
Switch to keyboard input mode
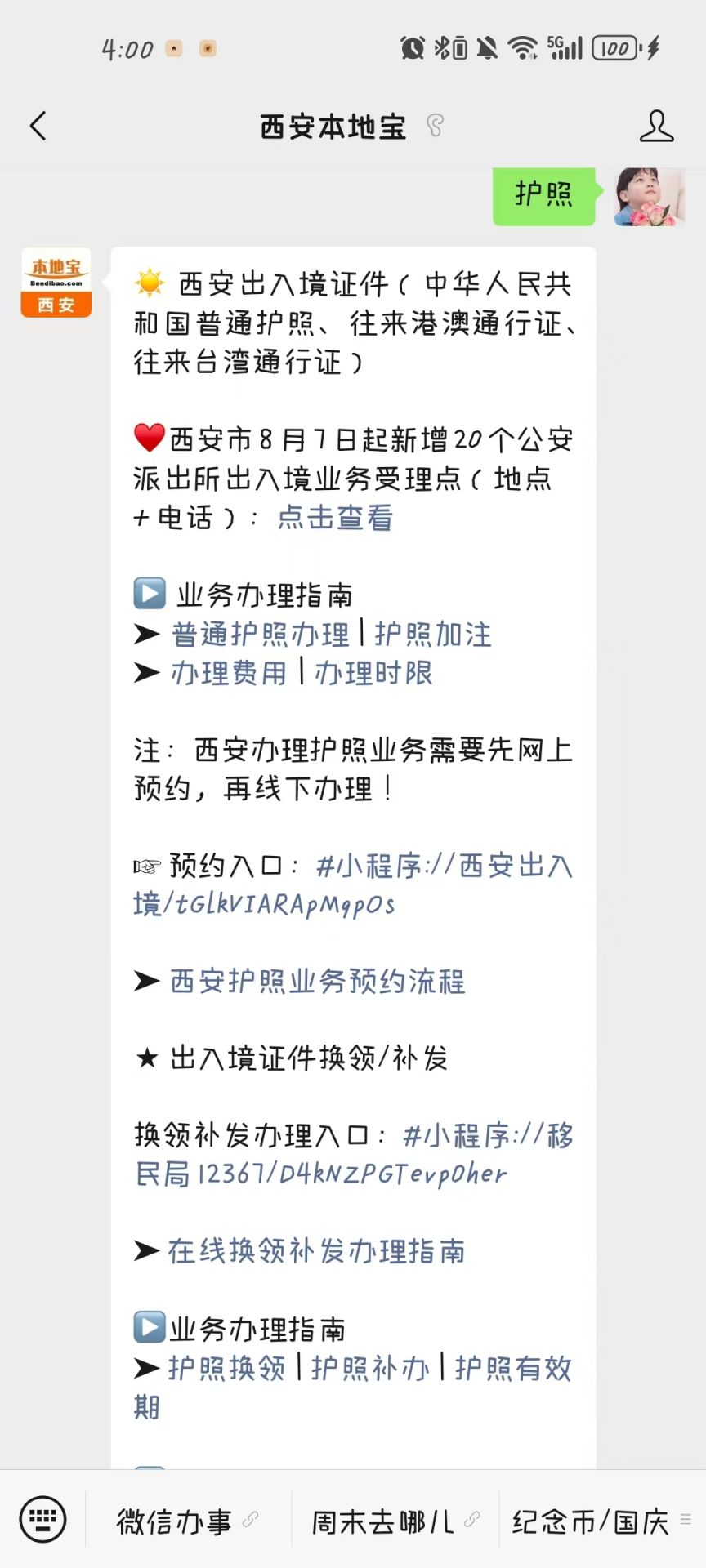pyautogui.click(x=42, y=1519)
